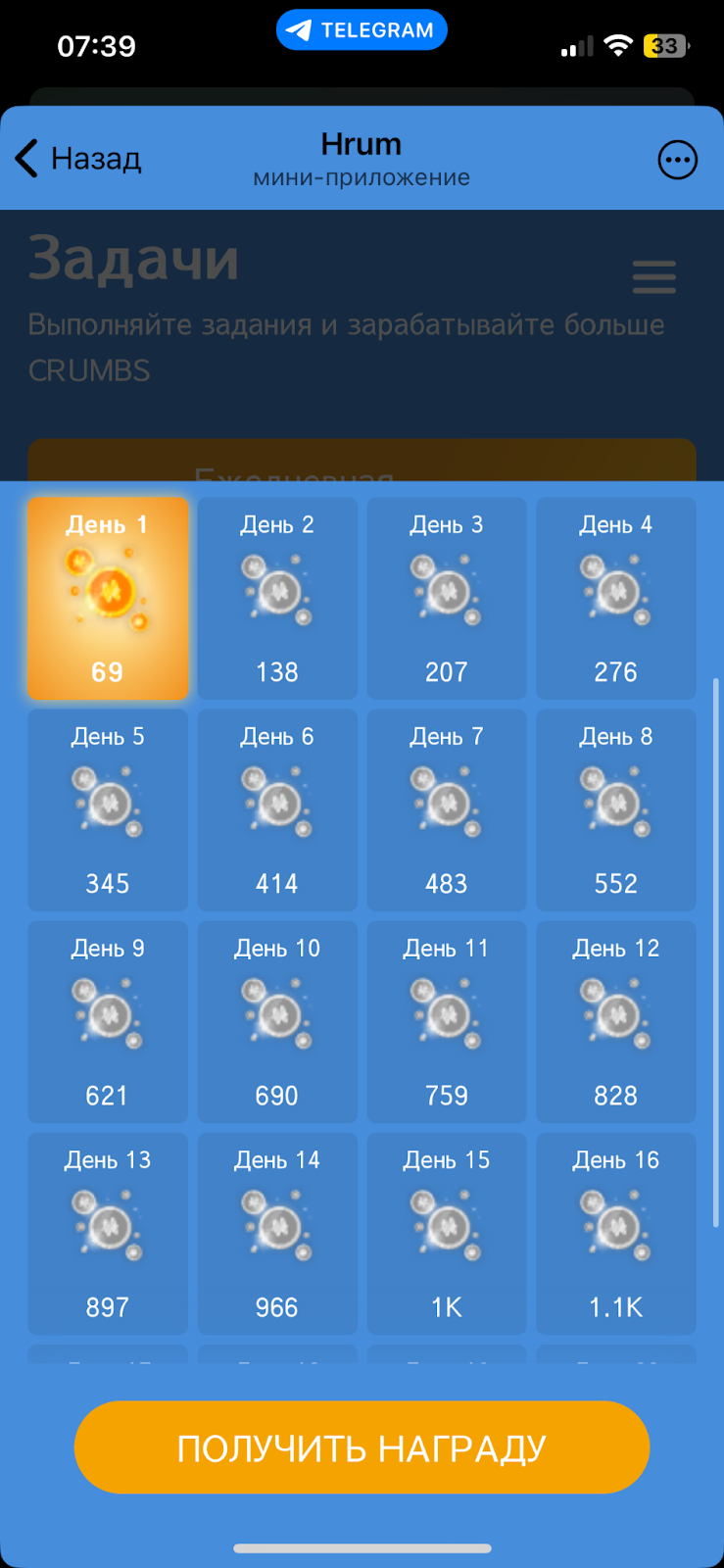The width and height of the screenshot is (724, 1568).
Task: Claim reward with ПОЛУЧИТЬ НАГРАДУ
Action: [362, 1447]
